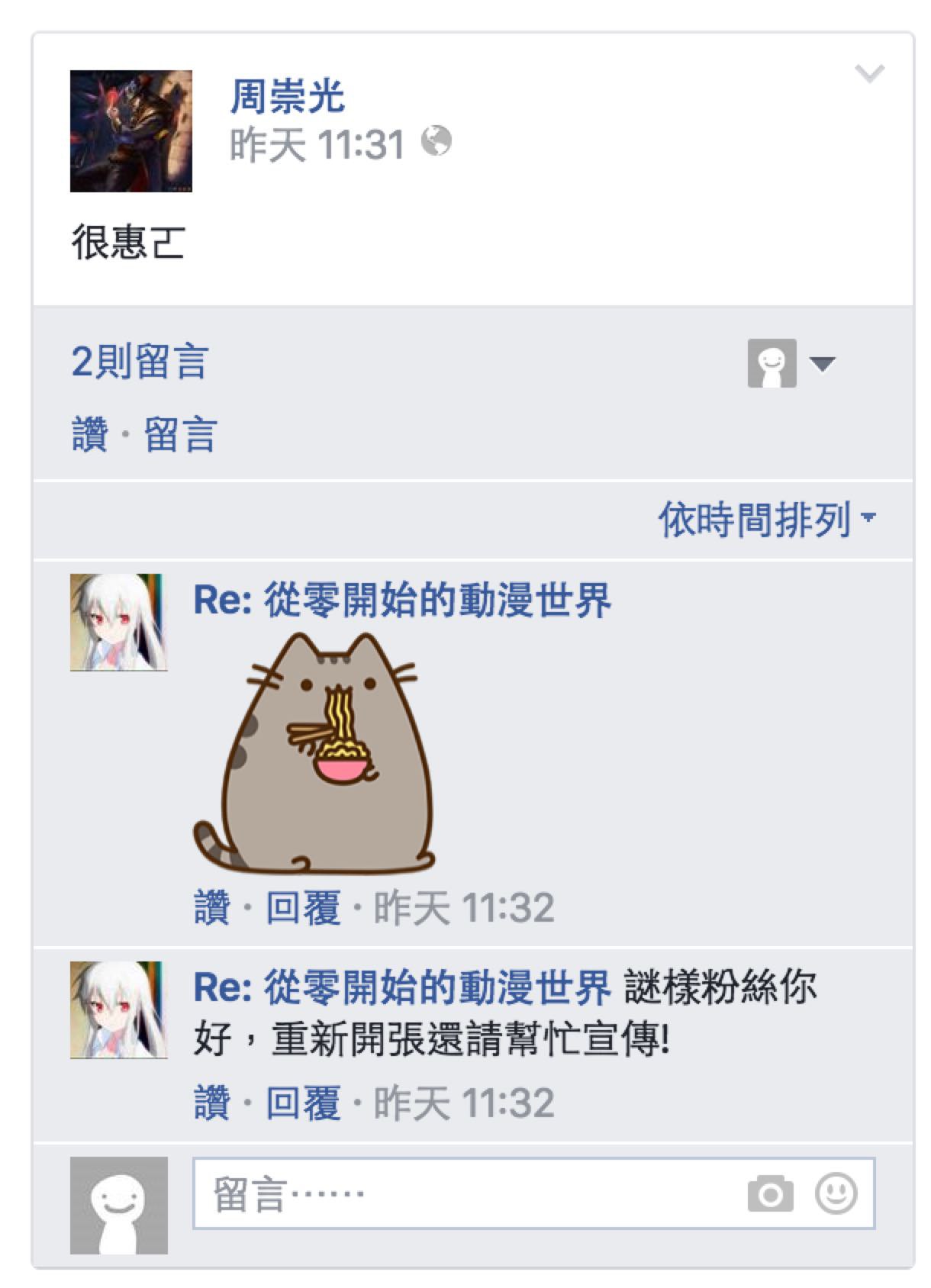Viewport: 931px width, 1288px height.
Task: Reply to the cat sticker comment
Action: tap(303, 908)
